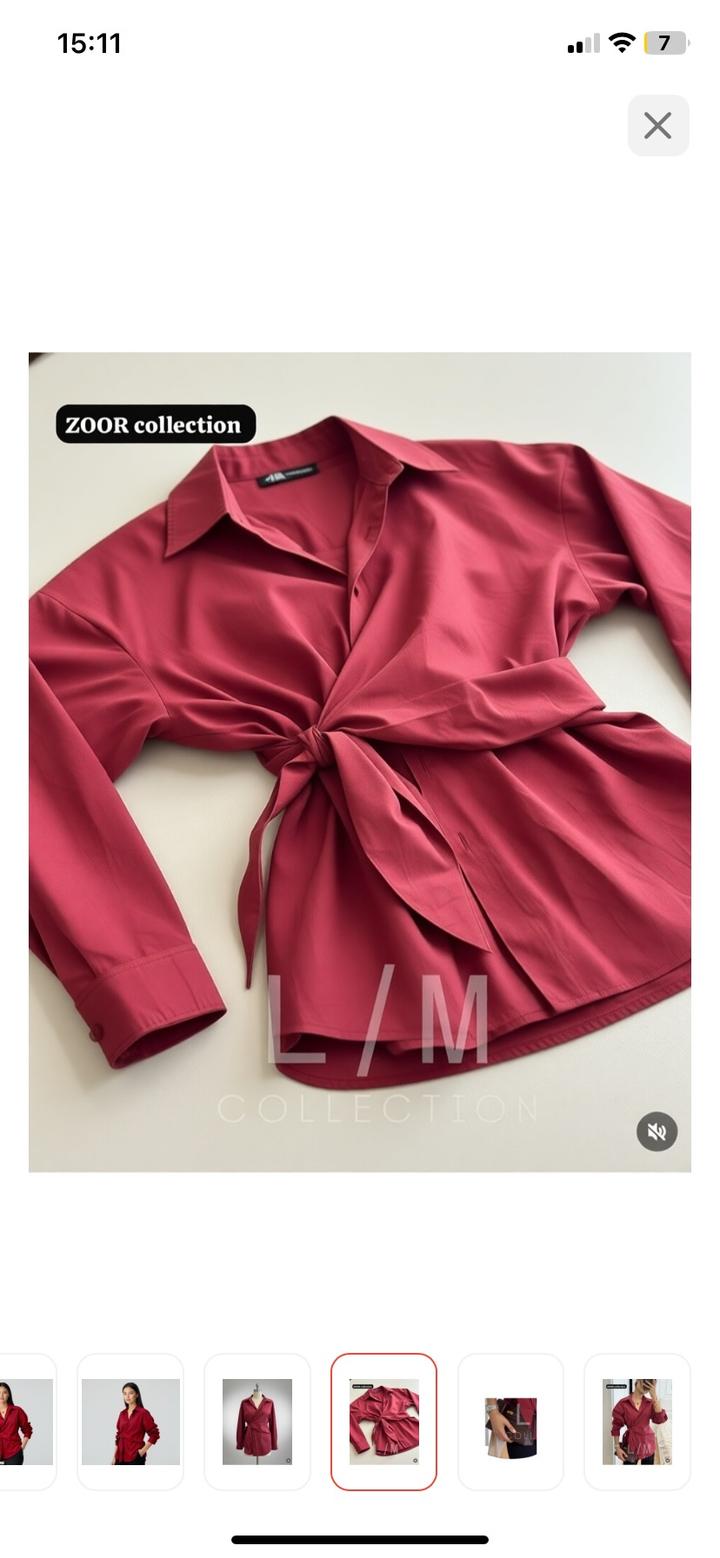Select thumbnail of model standing sideways
The image size is (720, 1558).
coord(130,1421)
